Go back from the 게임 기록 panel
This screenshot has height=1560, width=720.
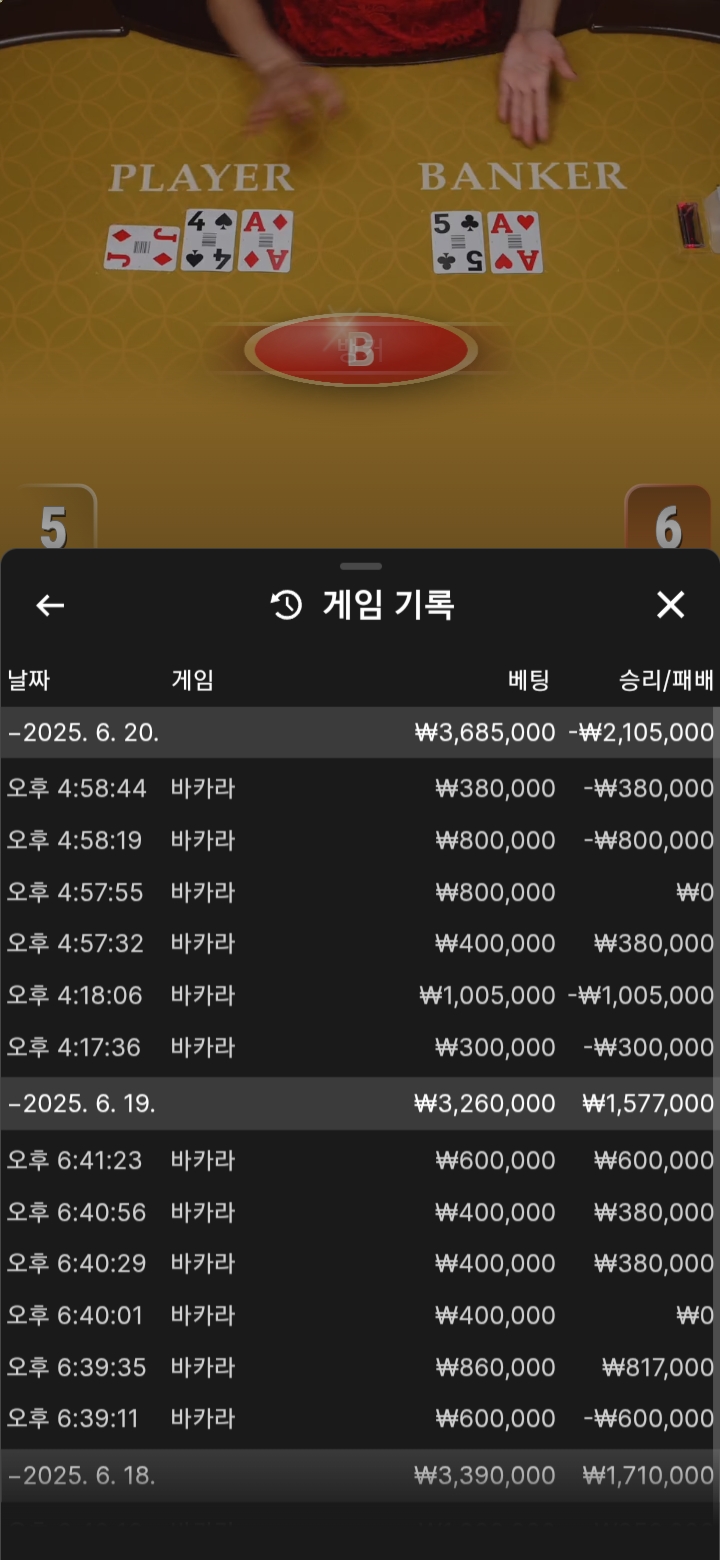[50, 605]
